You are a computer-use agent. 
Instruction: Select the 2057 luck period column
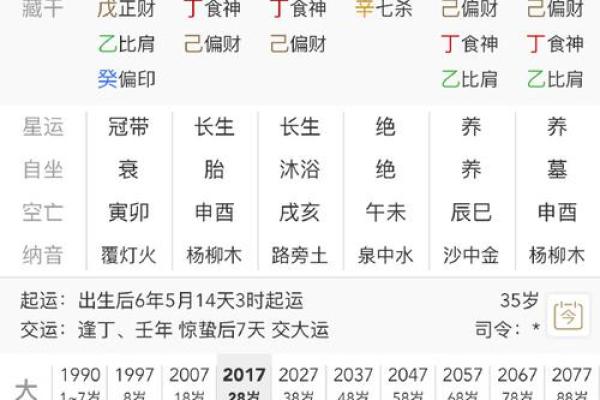[461, 383]
